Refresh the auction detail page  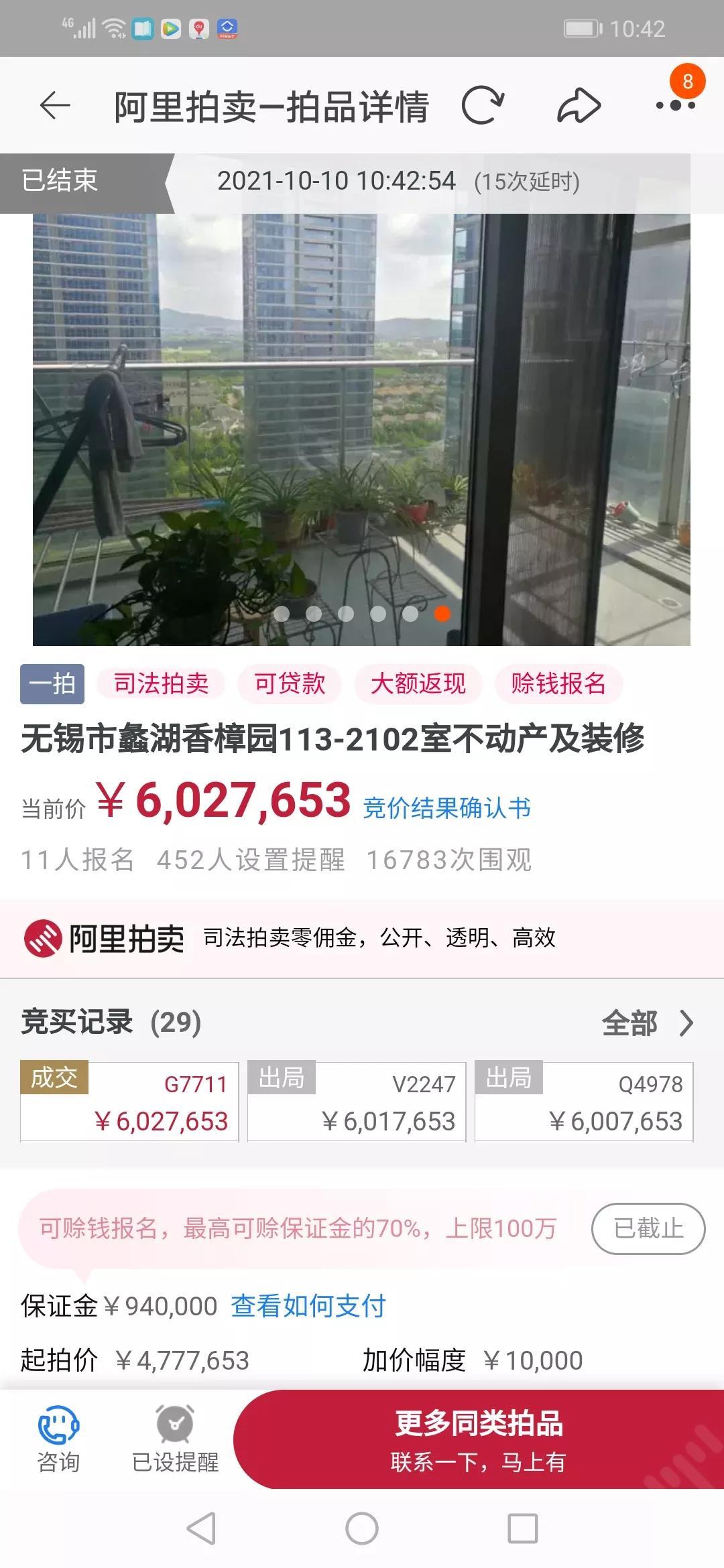(x=482, y=106)
